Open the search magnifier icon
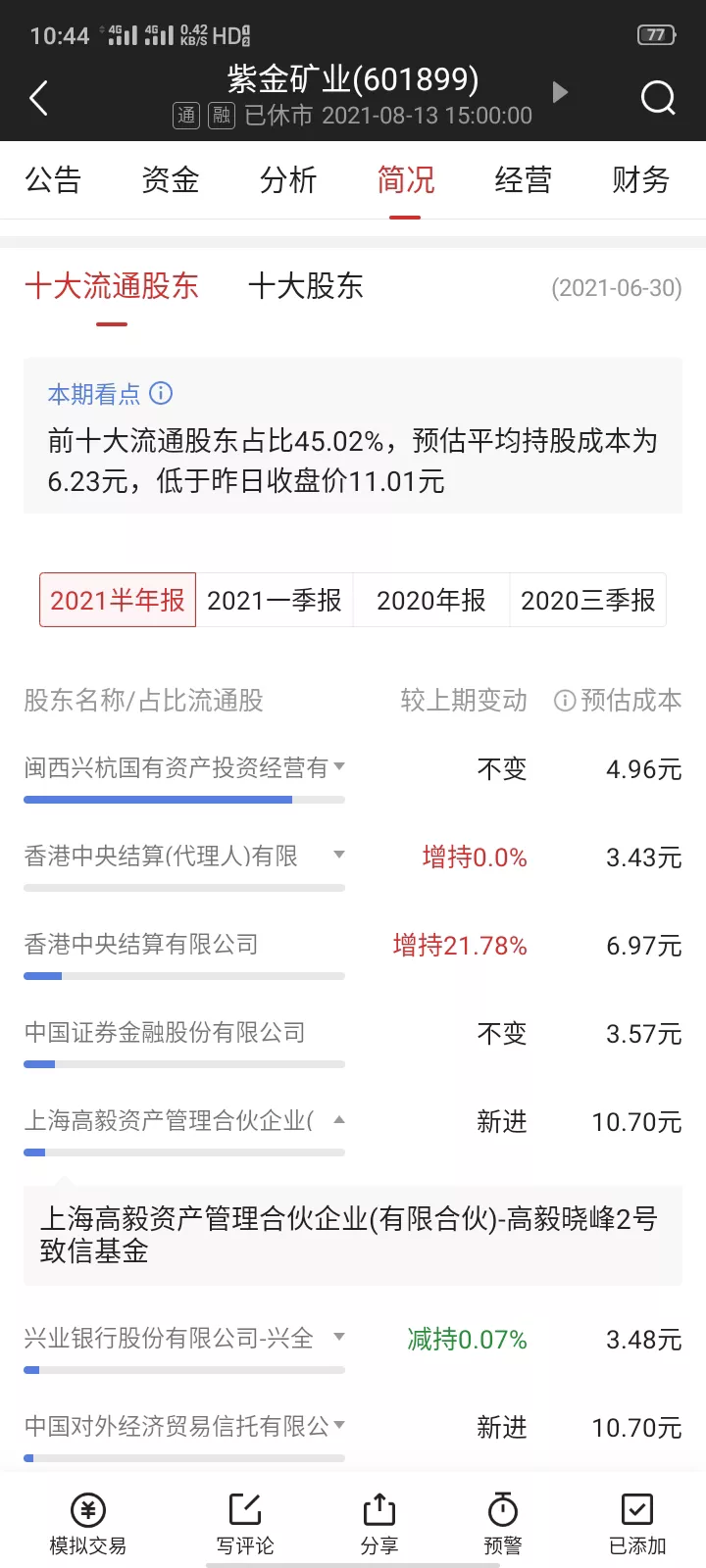 pyautogui.click(x=658, y=98)
